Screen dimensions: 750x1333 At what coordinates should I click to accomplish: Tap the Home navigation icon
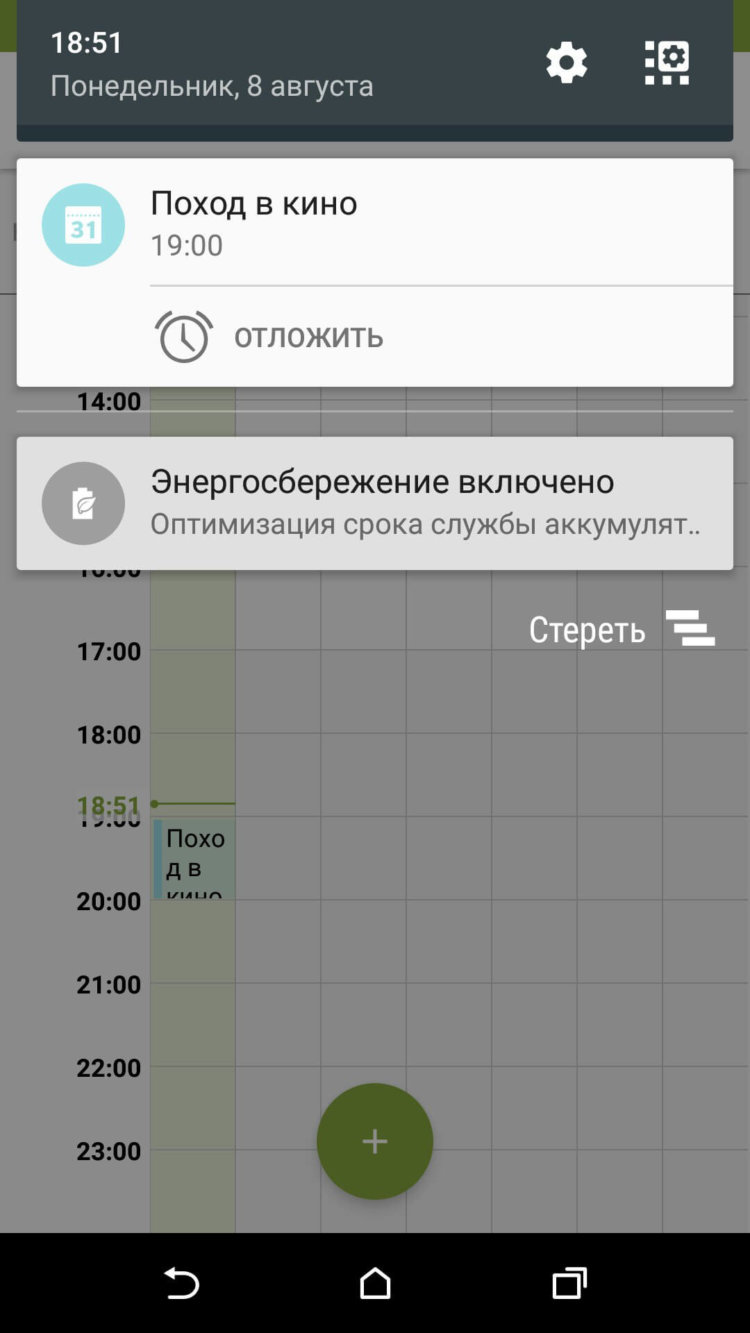coord(374,1284)
